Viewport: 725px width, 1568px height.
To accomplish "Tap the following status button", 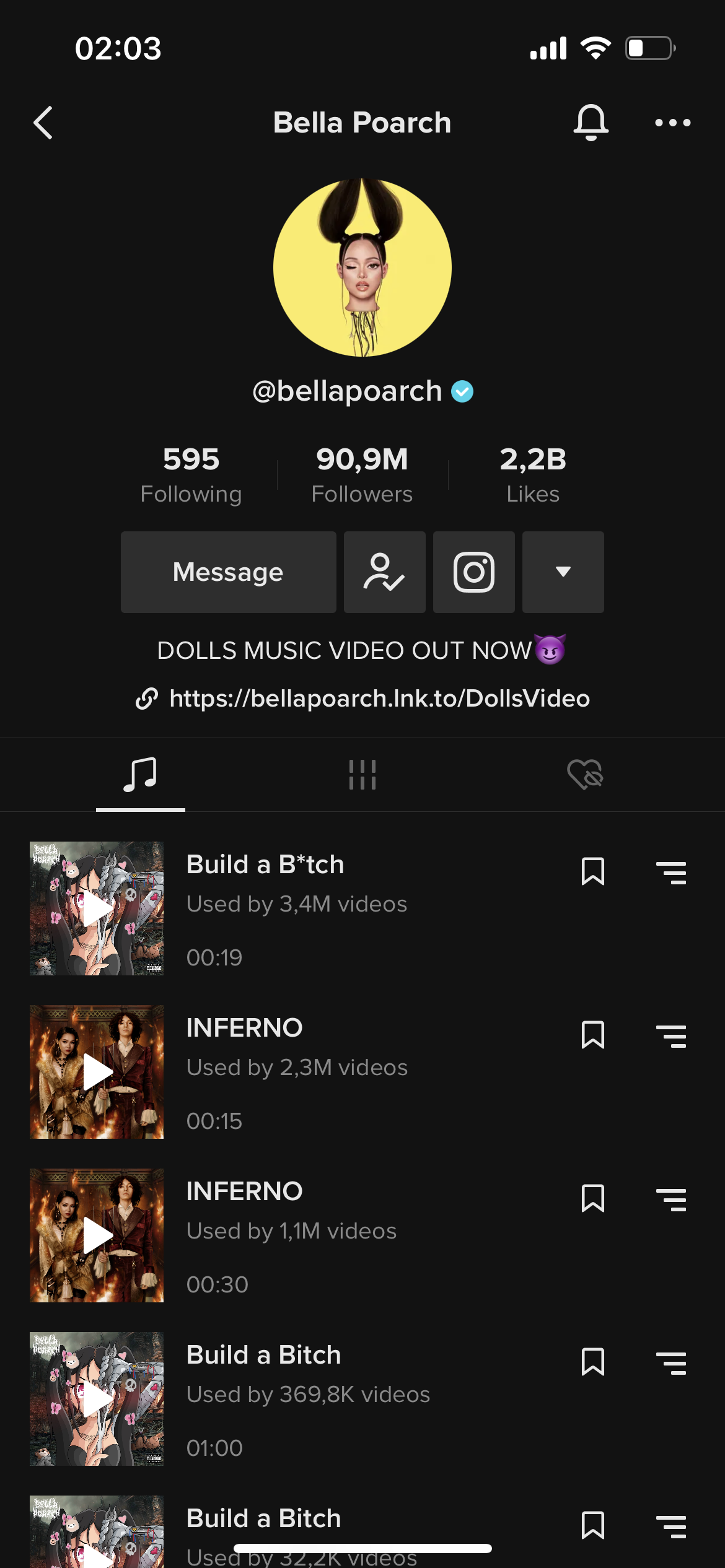I will (x=384, y=572).
